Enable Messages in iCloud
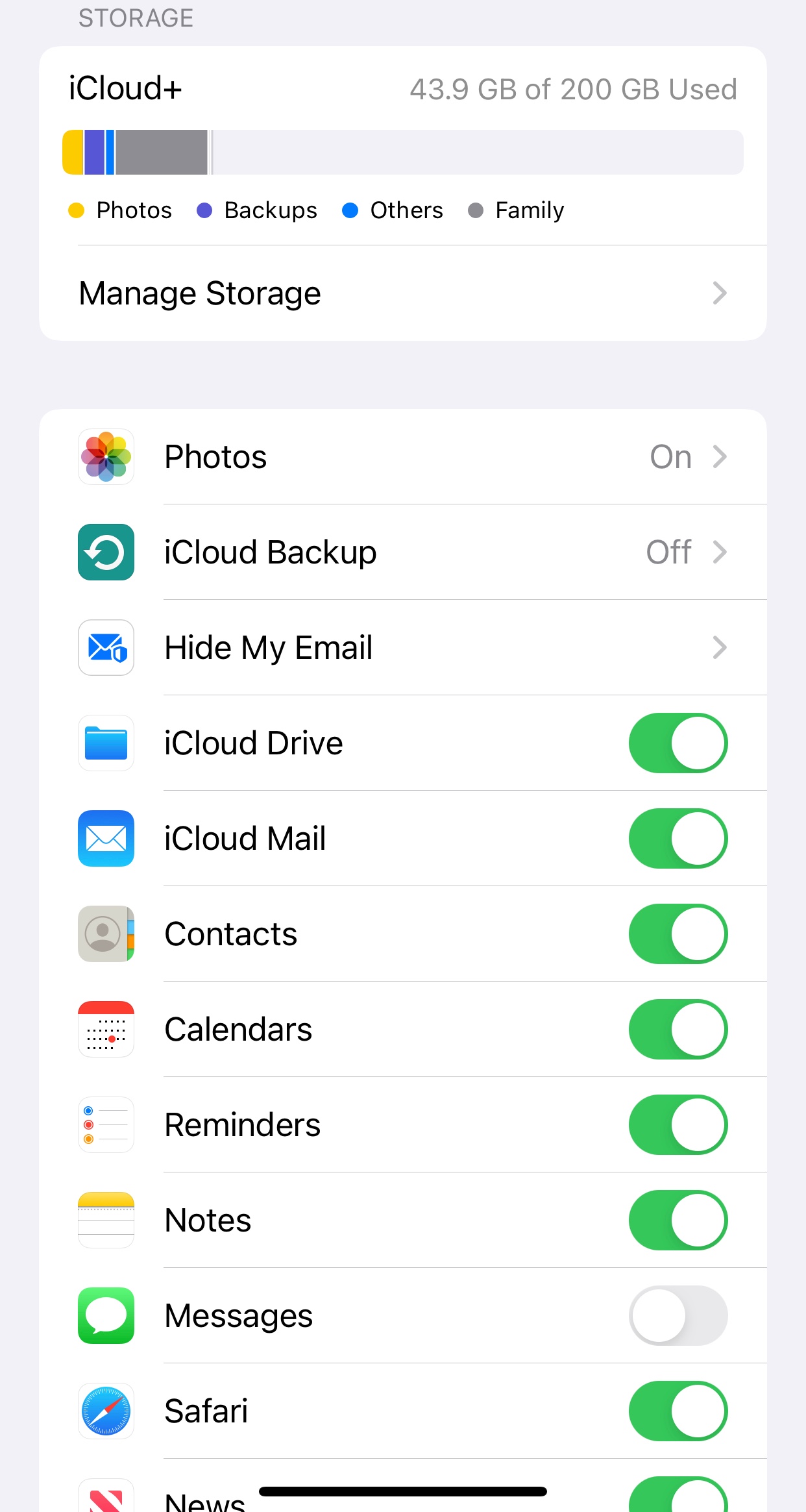The image size is (806, 1512). click(x=678, y=1316)
